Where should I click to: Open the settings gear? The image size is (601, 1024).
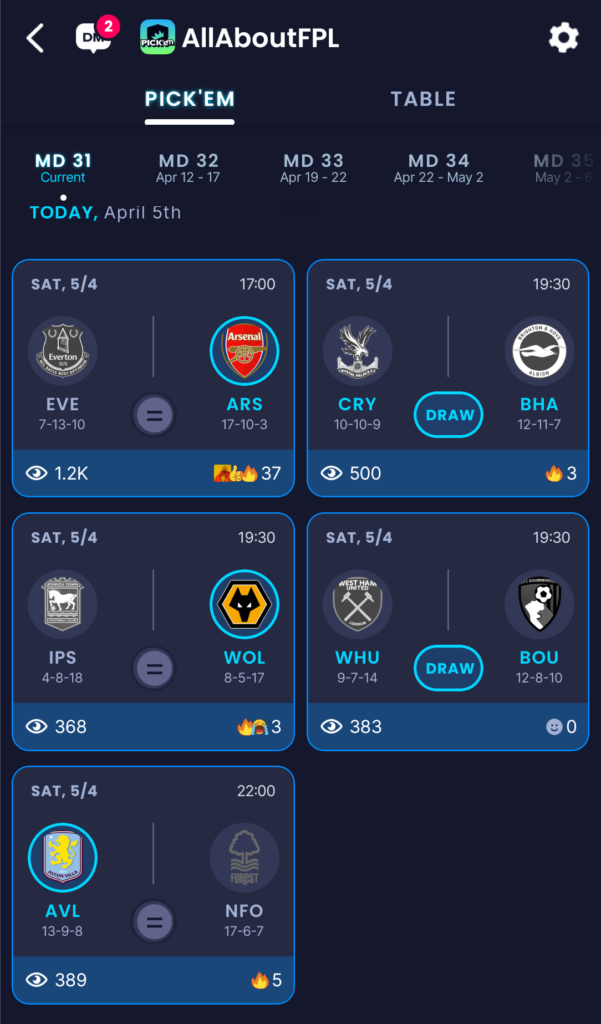point(563,38)
